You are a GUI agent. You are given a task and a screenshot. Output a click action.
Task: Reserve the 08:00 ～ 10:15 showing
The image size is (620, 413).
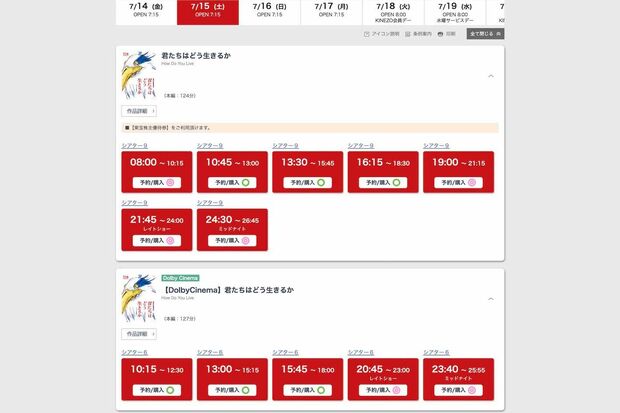[155, 183]
